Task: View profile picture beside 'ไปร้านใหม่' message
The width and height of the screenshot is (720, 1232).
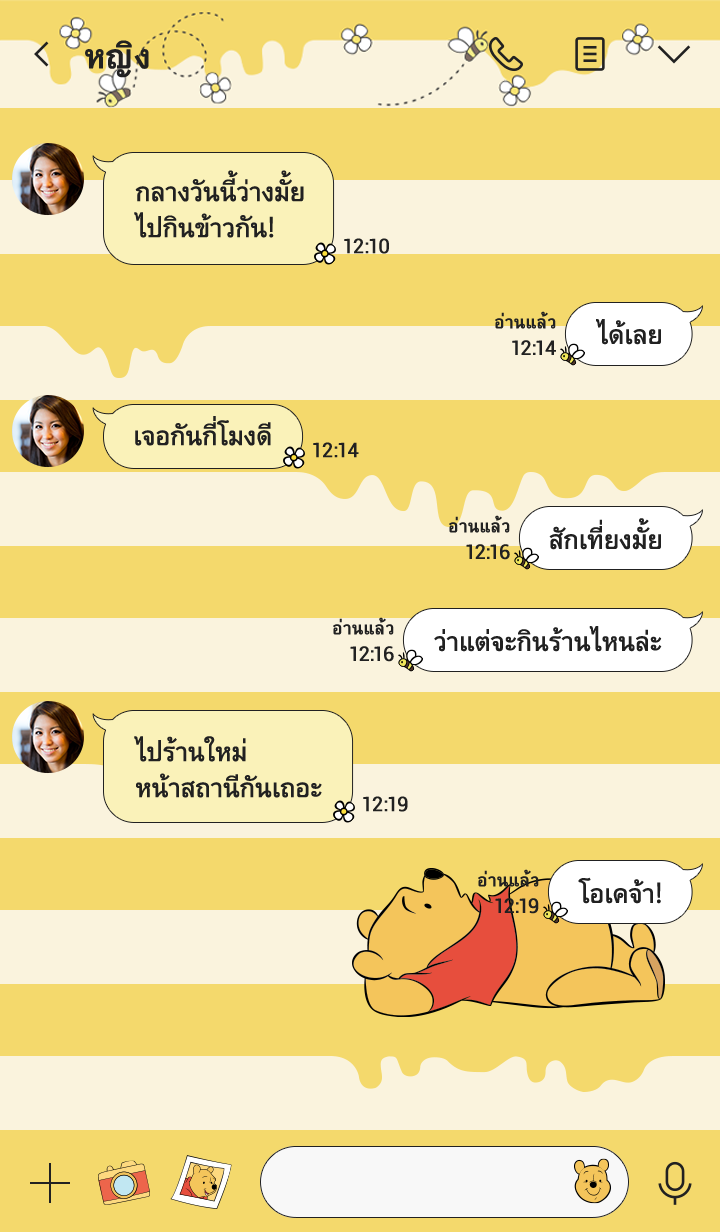Action: coord(48,737)
